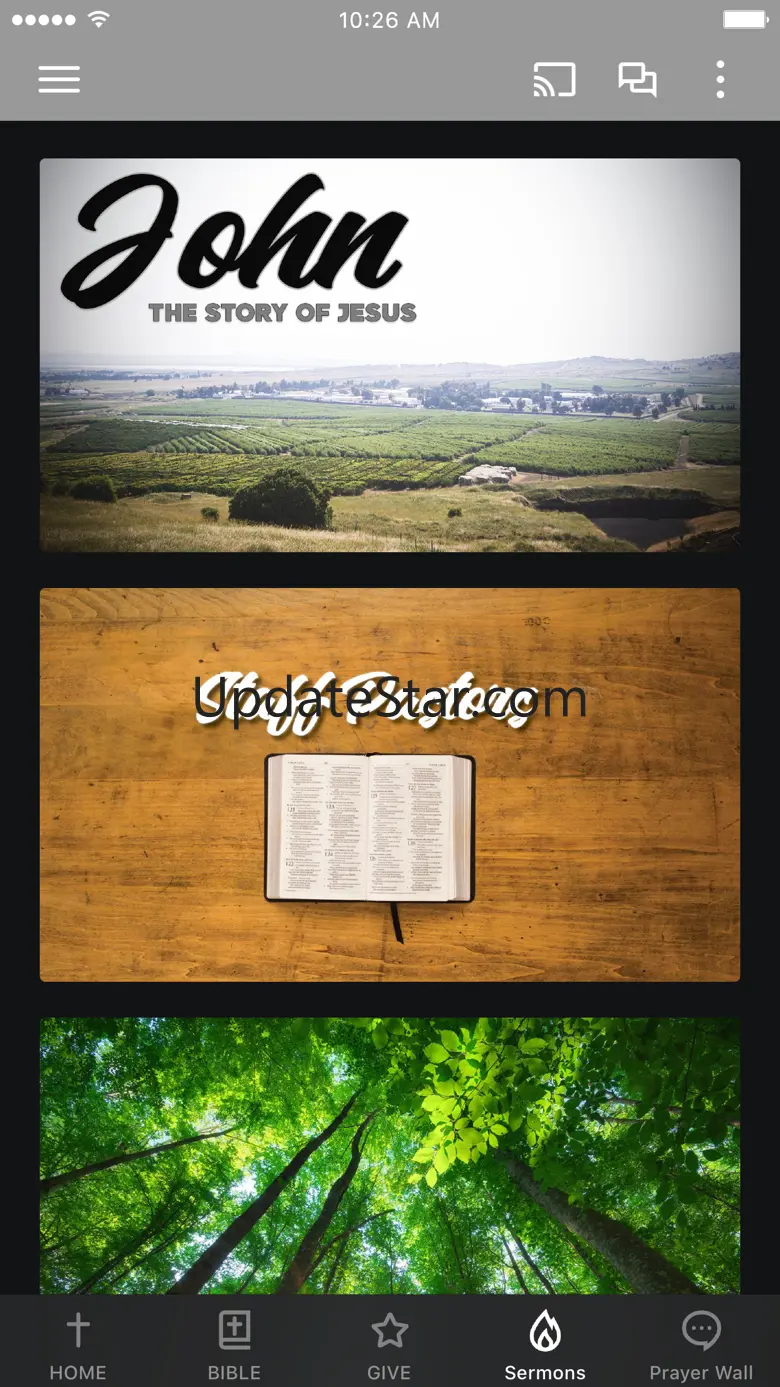Open the hamburger drawer menu
Screen dimensions: 780x1387
click(59, 80)
